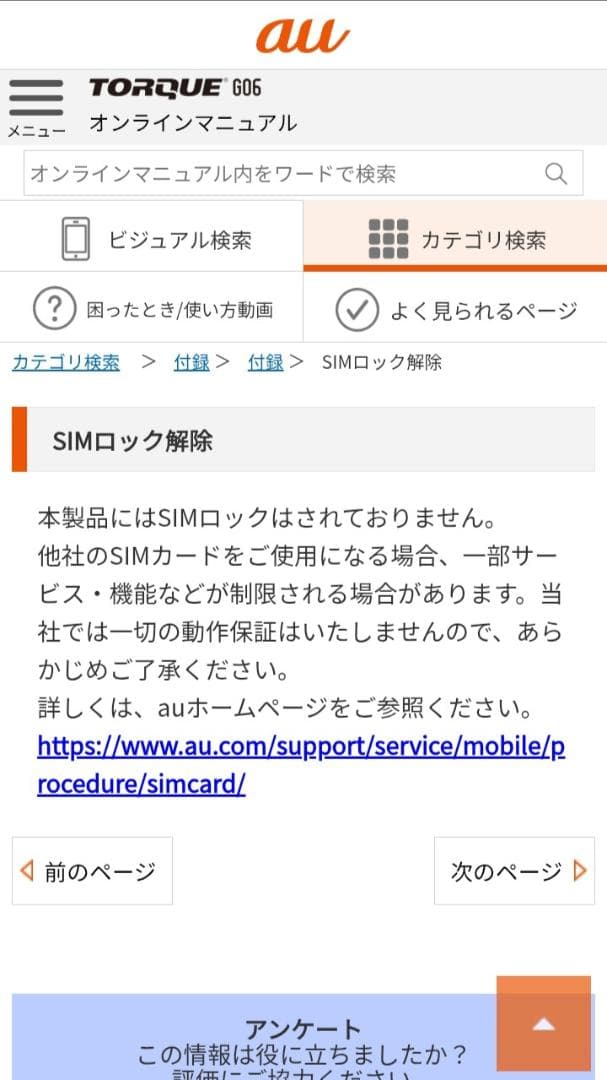This screenshot has width=607, height=1080.
Task: Tap the magnifier search icon
Action: (556, 174)
